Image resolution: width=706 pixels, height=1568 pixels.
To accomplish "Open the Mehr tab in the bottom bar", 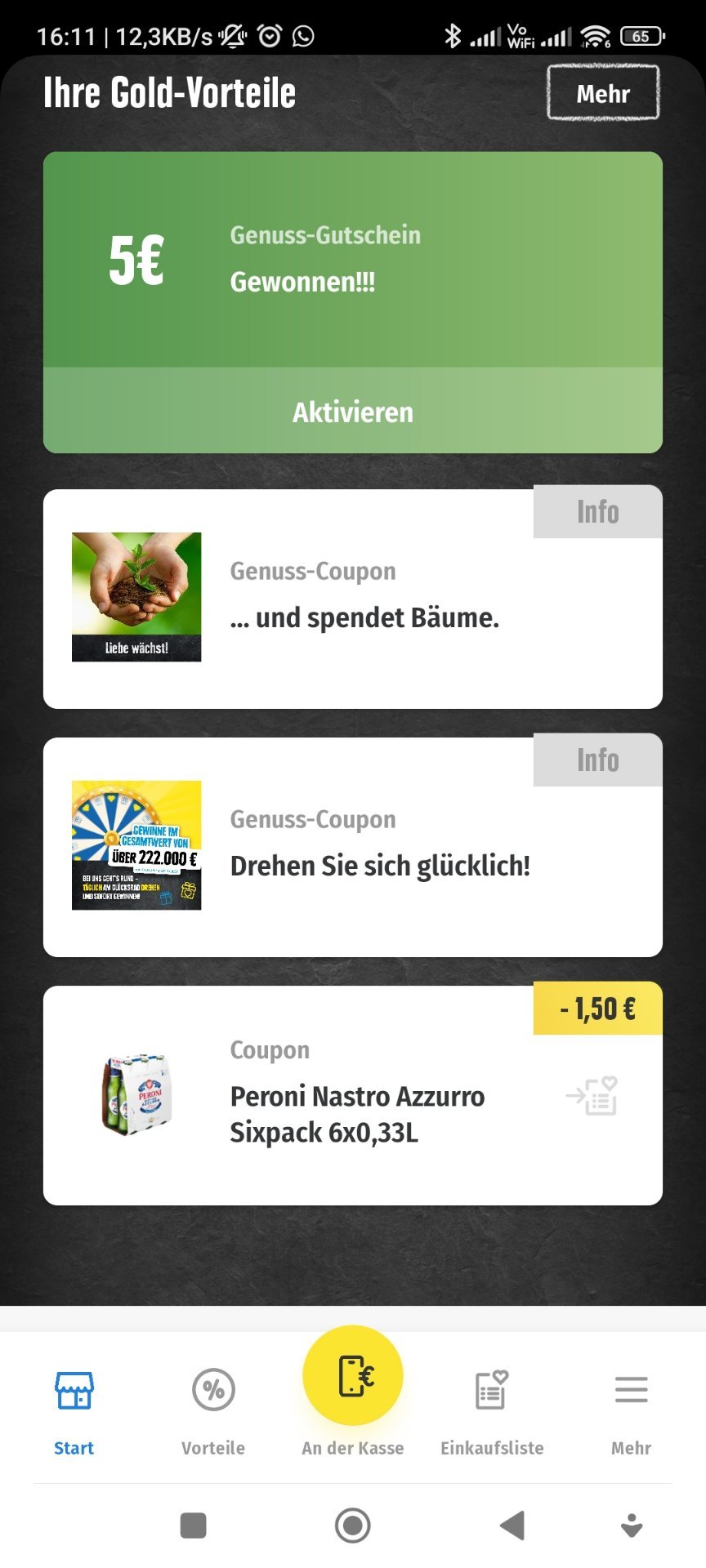I will tap(632, 1413).
